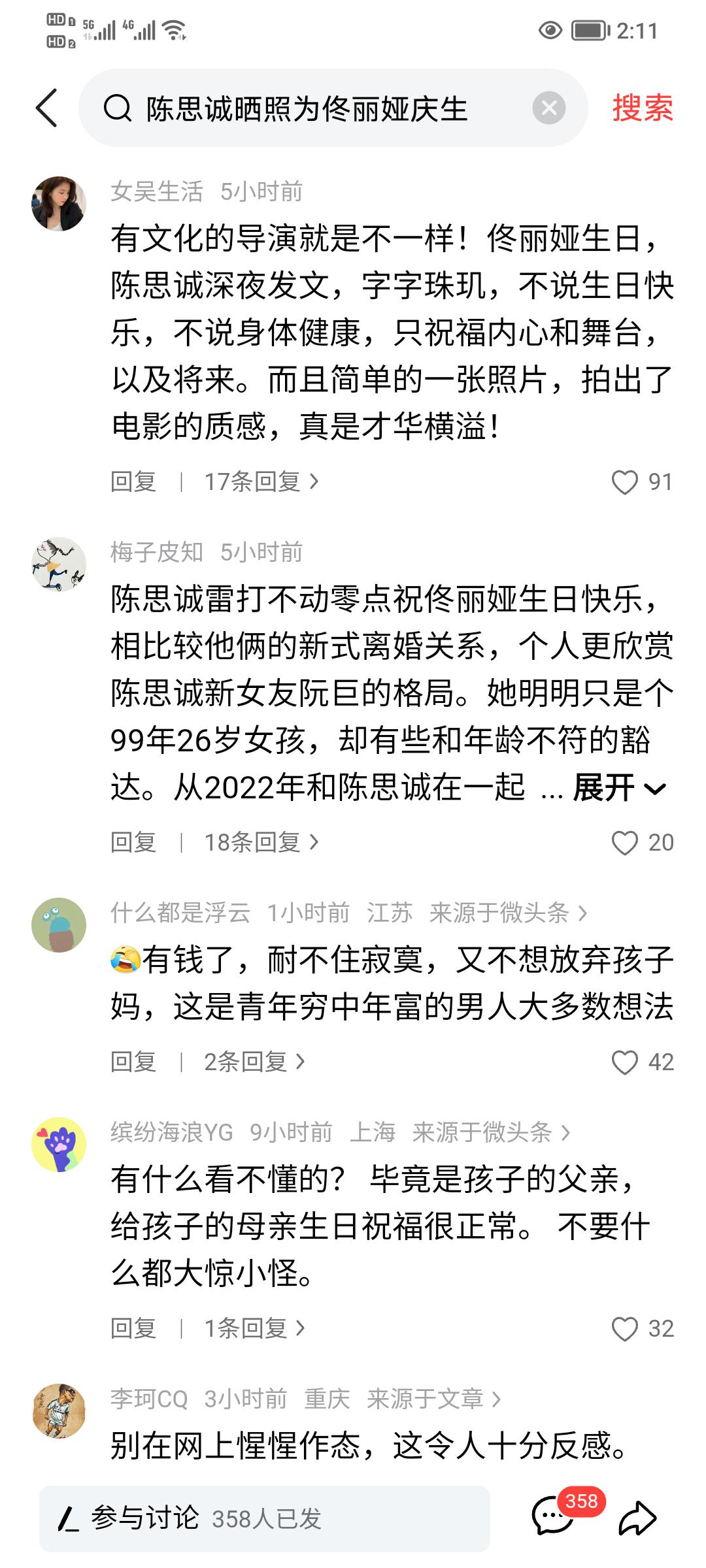706x1568 pixels.
Task: Clear the search query text
Action: [x=548, y=108]
